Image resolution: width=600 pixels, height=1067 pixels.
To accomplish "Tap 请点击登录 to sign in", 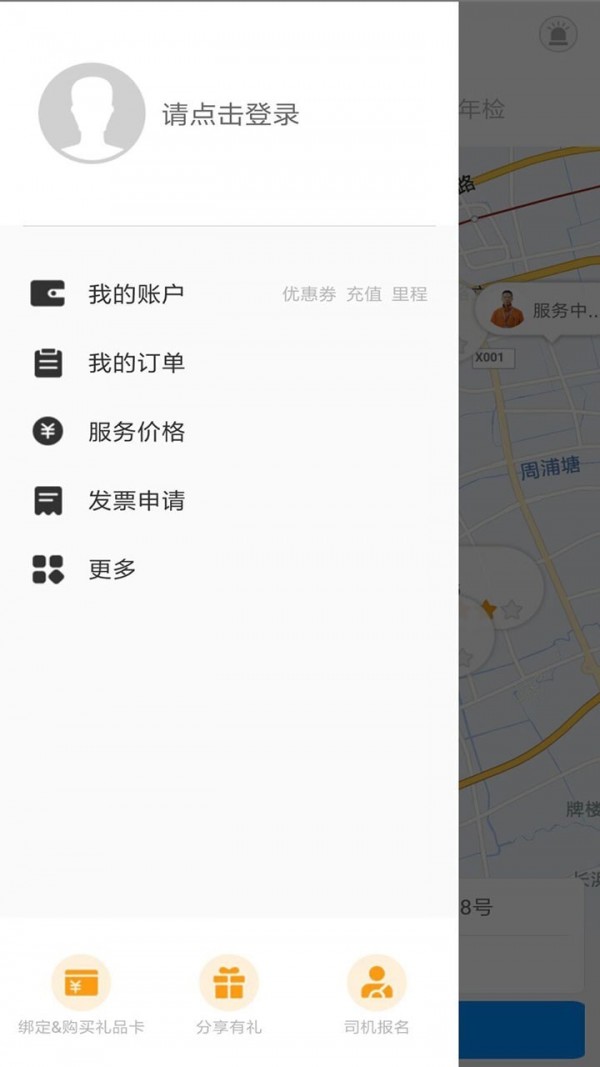I will 231,114.
